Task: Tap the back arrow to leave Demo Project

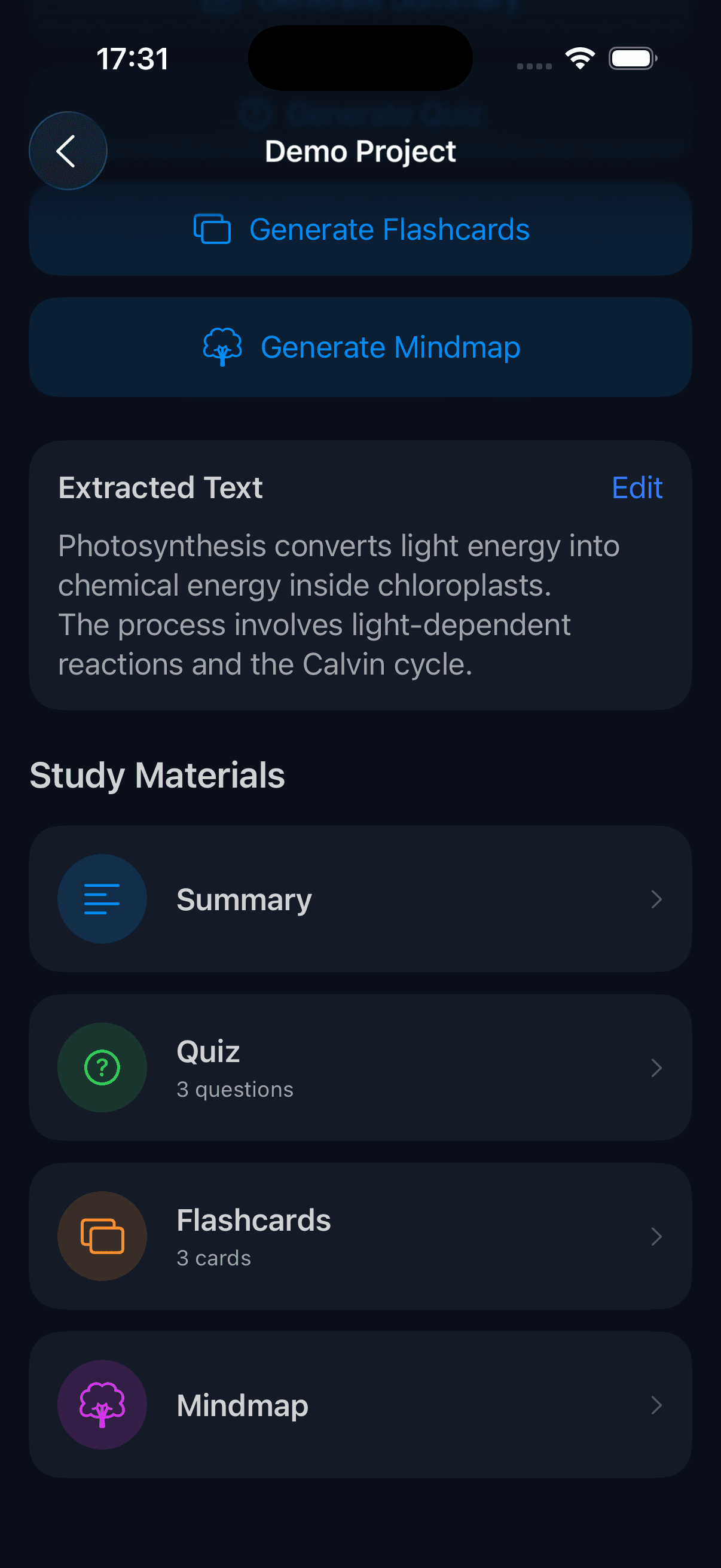Action: 67,150
